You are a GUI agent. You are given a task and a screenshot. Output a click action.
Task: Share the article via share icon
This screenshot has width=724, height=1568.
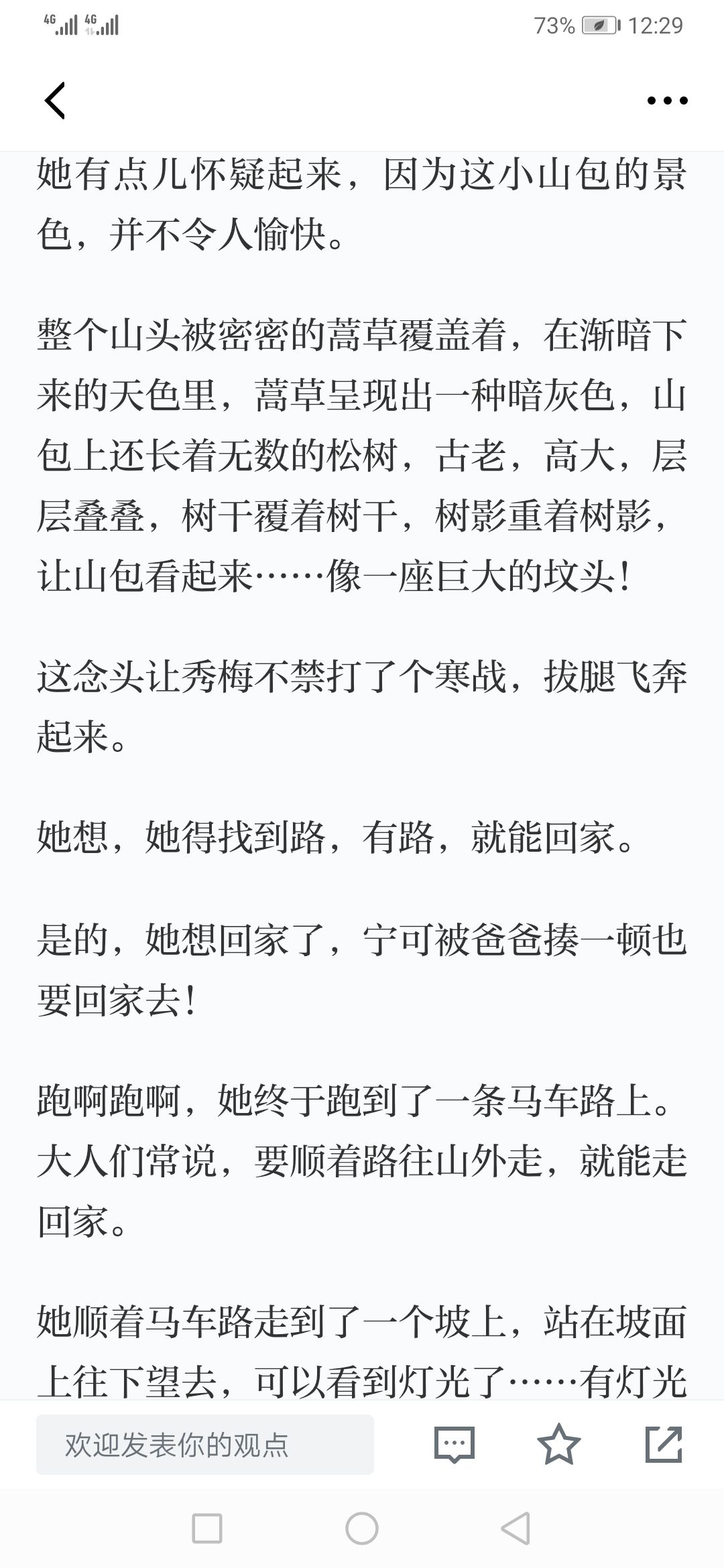(663, 1445)
